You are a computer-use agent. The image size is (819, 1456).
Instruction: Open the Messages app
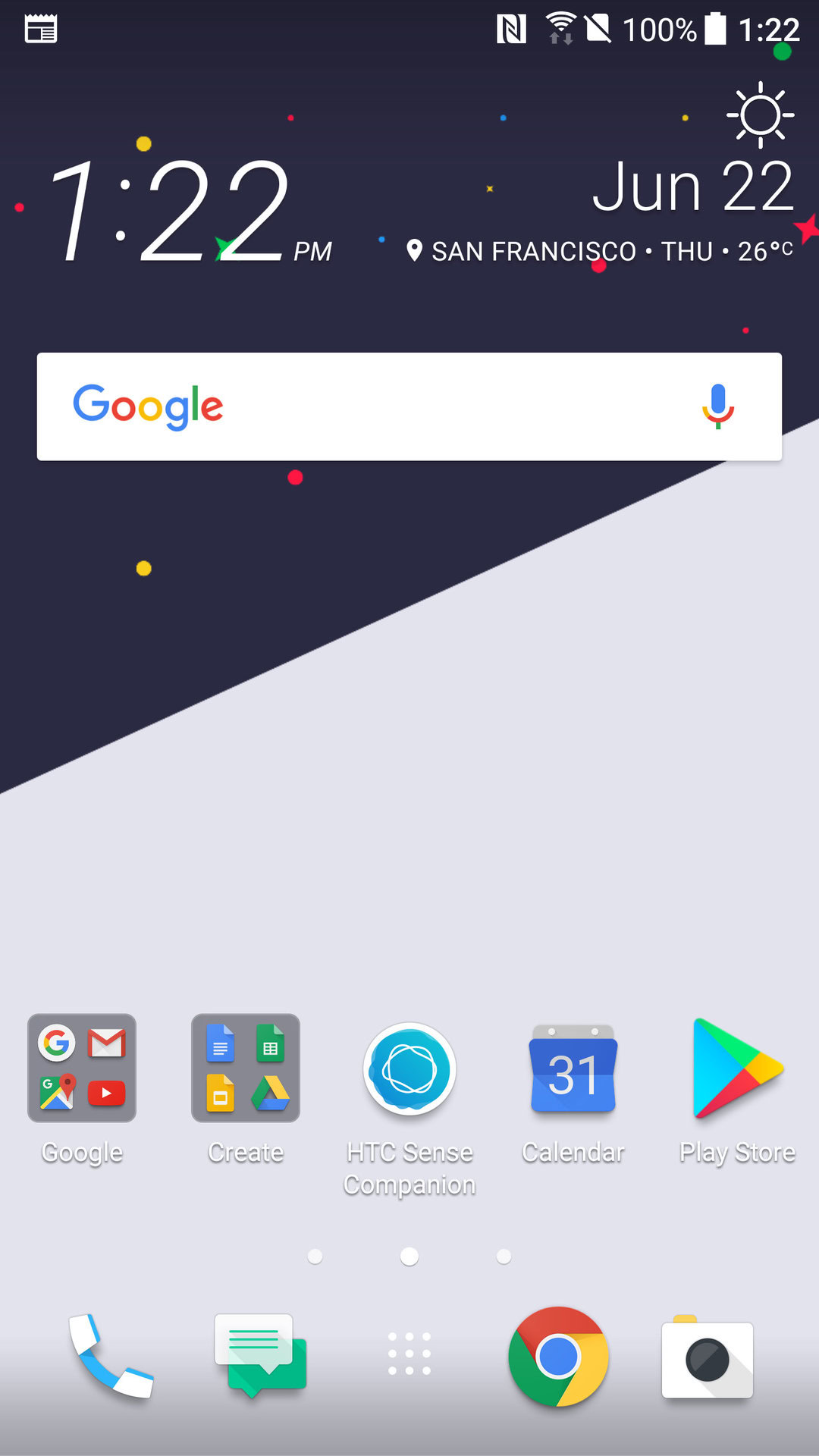(x=260, y=1356)
